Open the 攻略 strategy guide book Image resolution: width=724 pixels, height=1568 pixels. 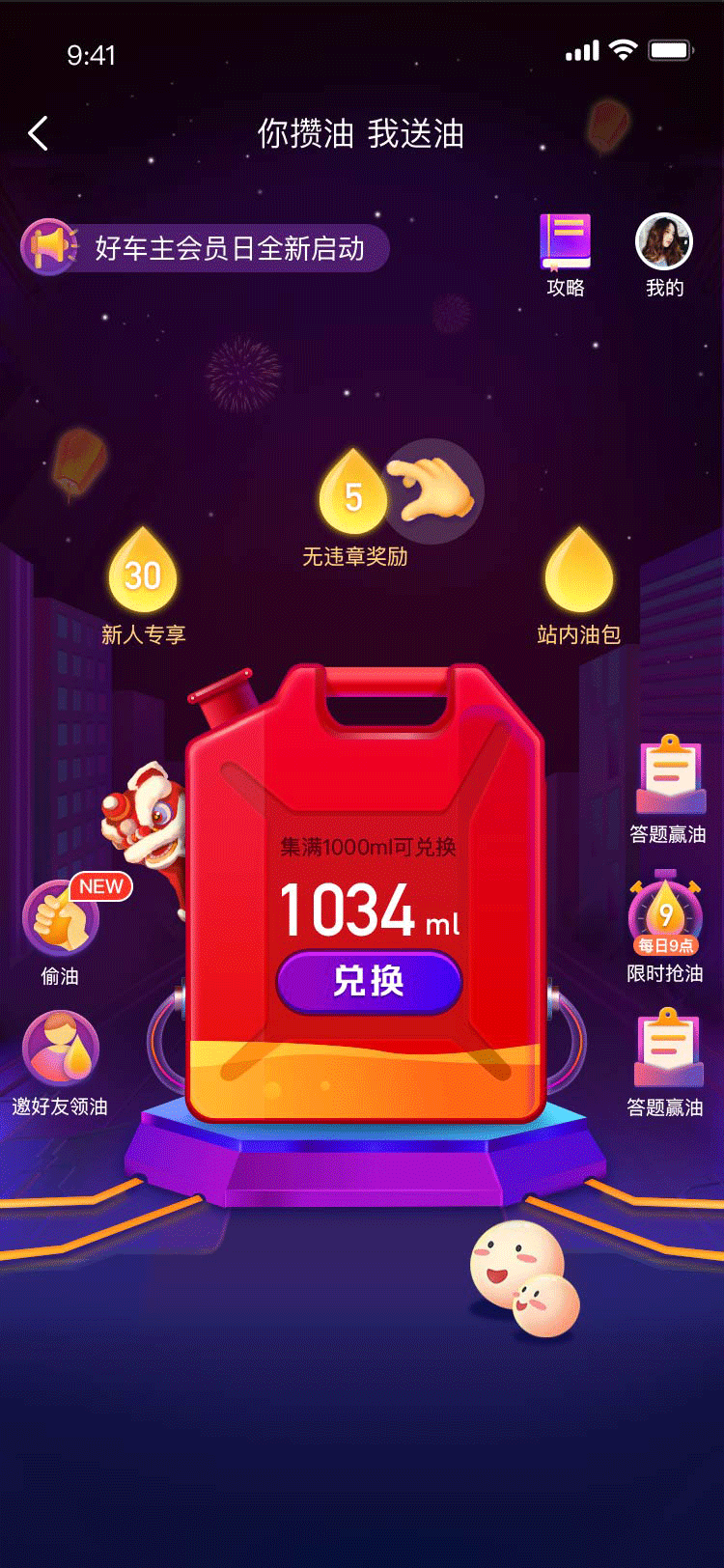tap(566, 241)
